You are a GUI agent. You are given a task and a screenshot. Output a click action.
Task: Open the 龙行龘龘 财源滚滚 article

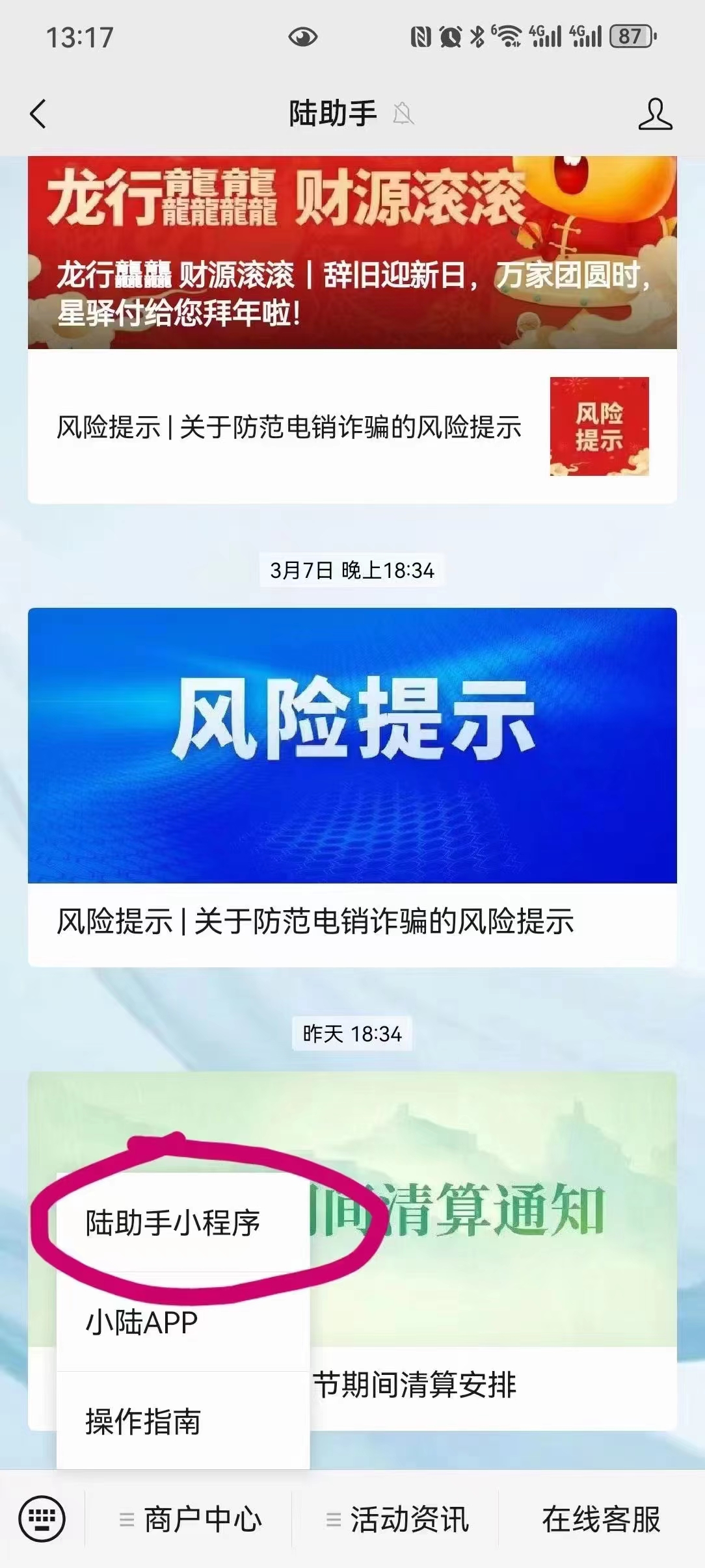coord(351,254)
